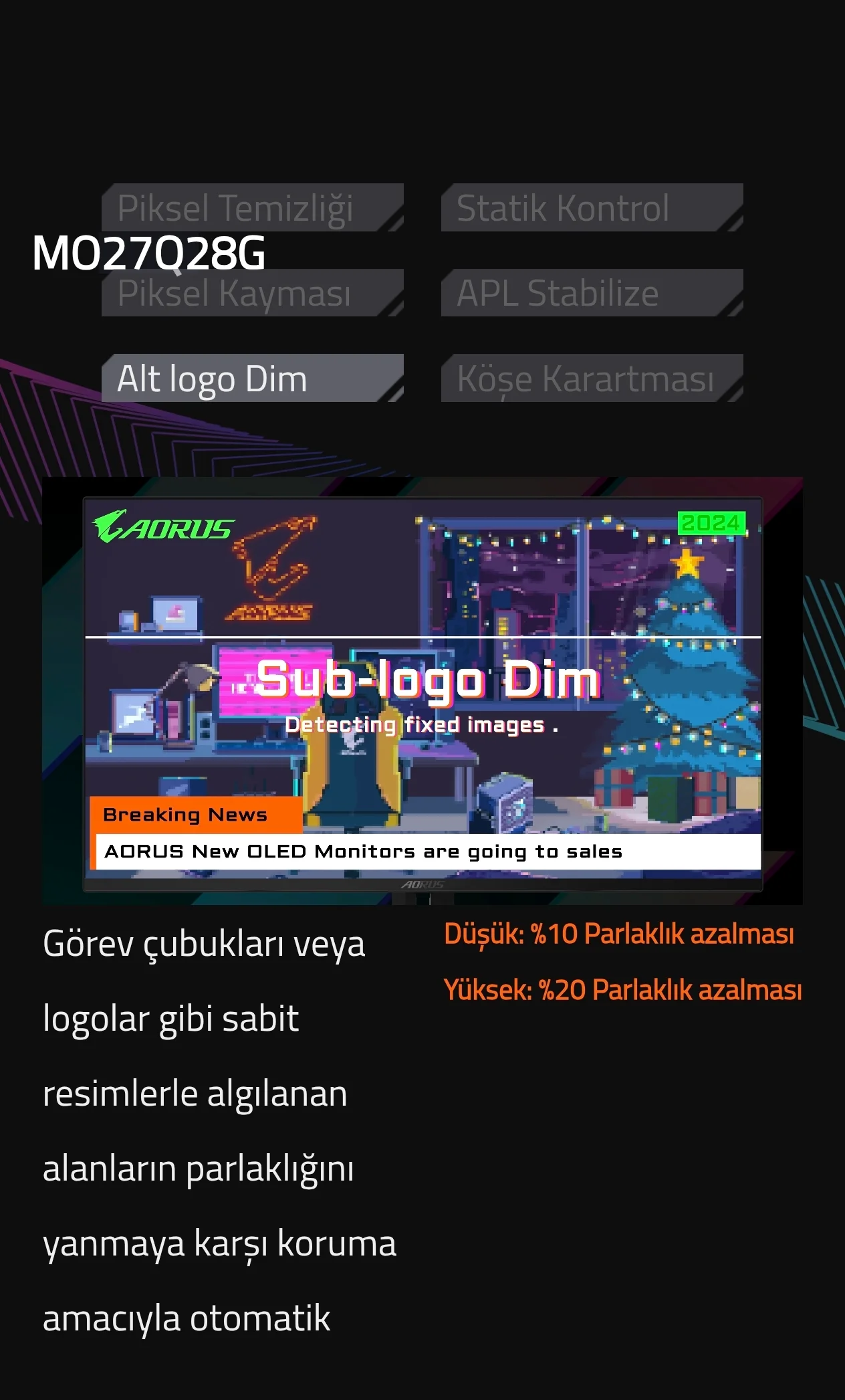
Task: View the Köşe Karartması tab
Action: (x=591, y=378)
